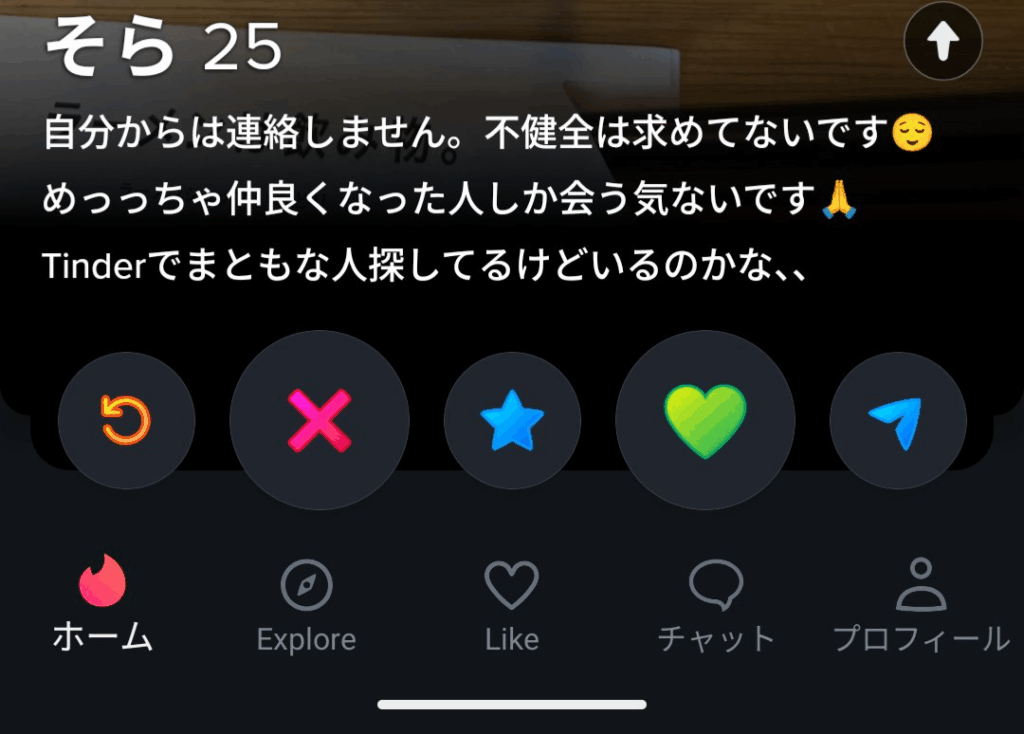Image resolution: width=1024 pixels, height=734 pixels.
Task: Open the Like tab
Action: pos(512,606)
